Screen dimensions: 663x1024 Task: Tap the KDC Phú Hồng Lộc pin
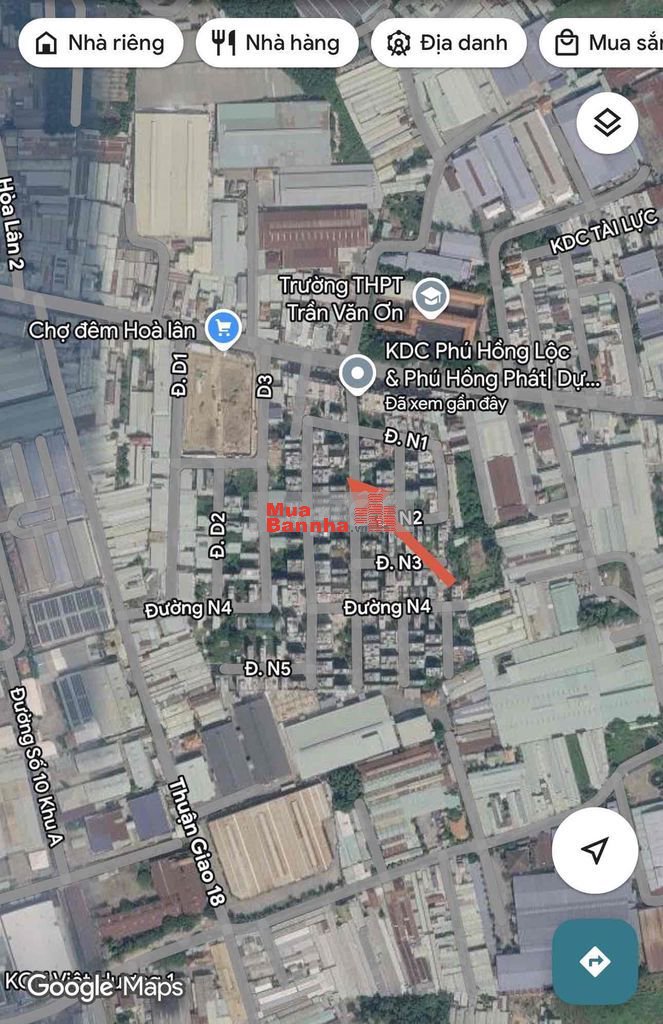tap(358, 374)
